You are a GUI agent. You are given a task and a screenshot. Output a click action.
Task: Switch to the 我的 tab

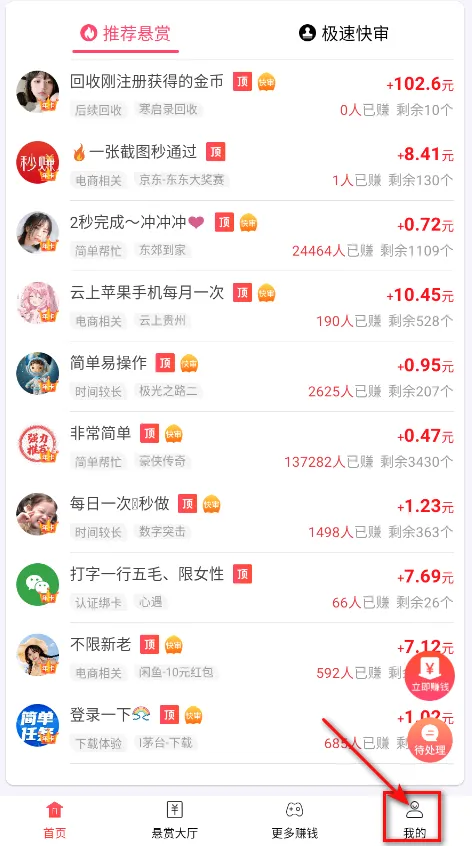coord(414,818)
